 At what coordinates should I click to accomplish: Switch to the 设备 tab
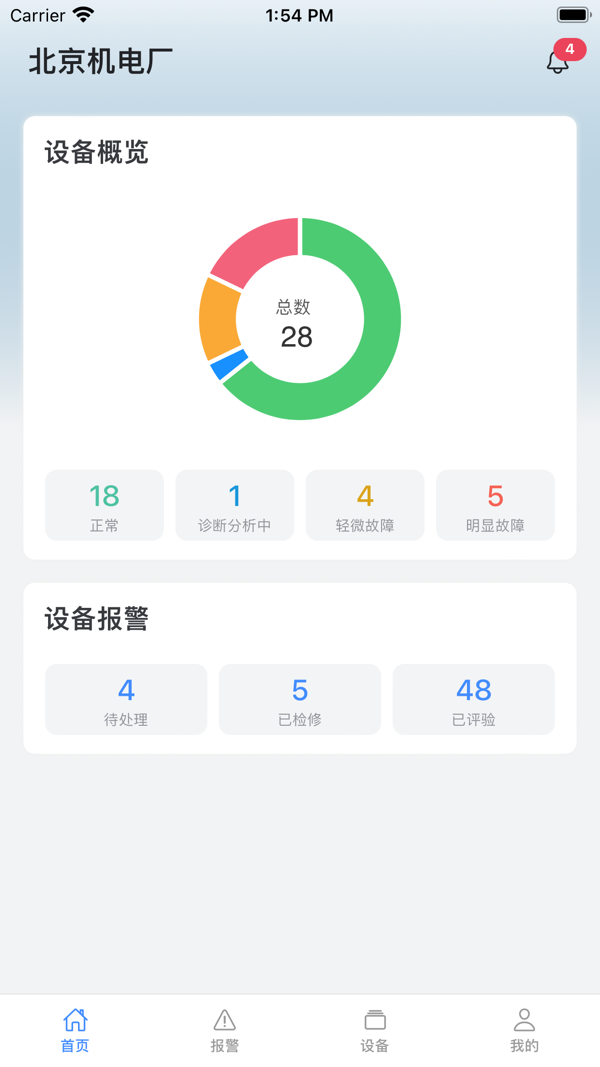[375, 1030]
